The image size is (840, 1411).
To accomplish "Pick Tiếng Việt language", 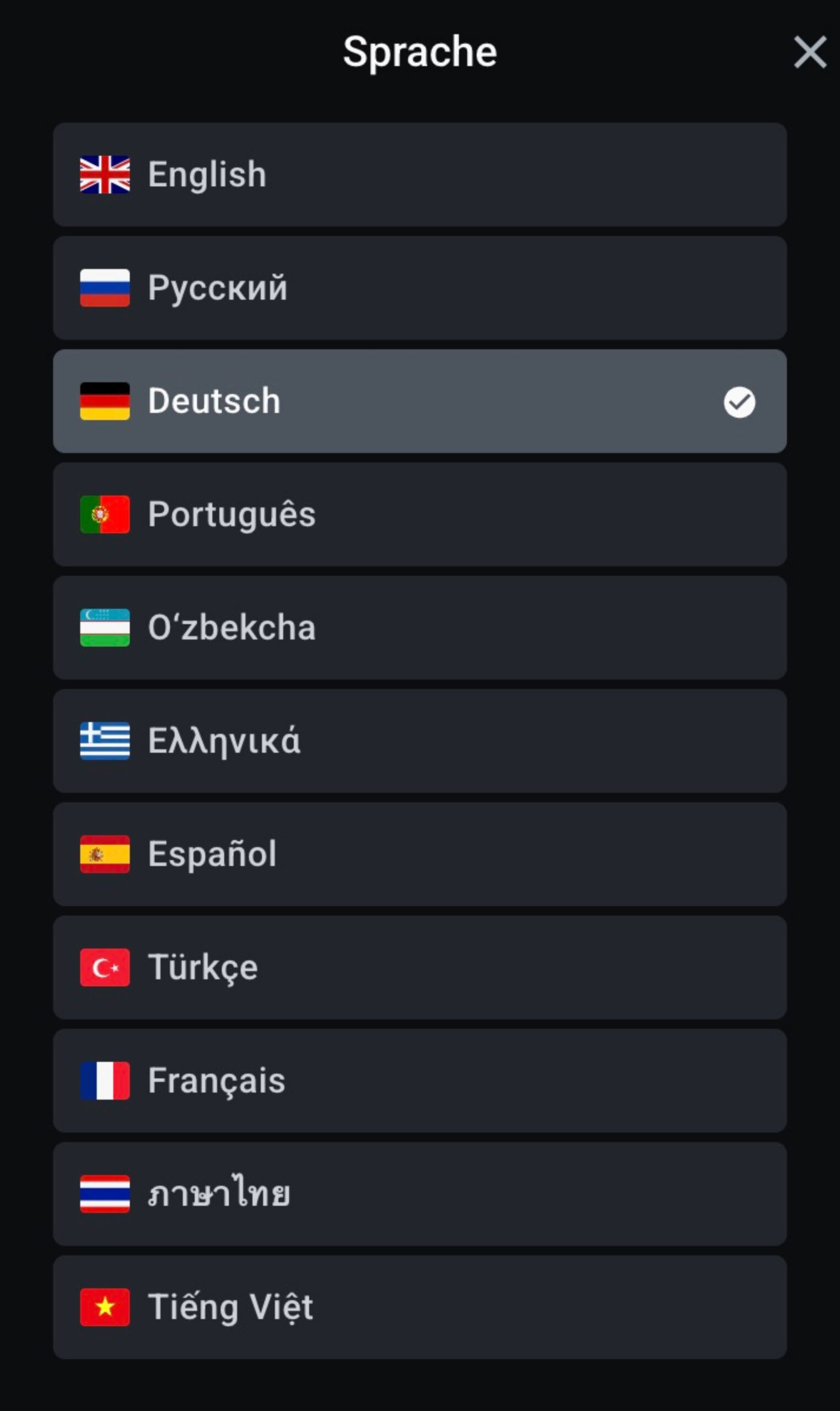I will tap(419, 1307).
